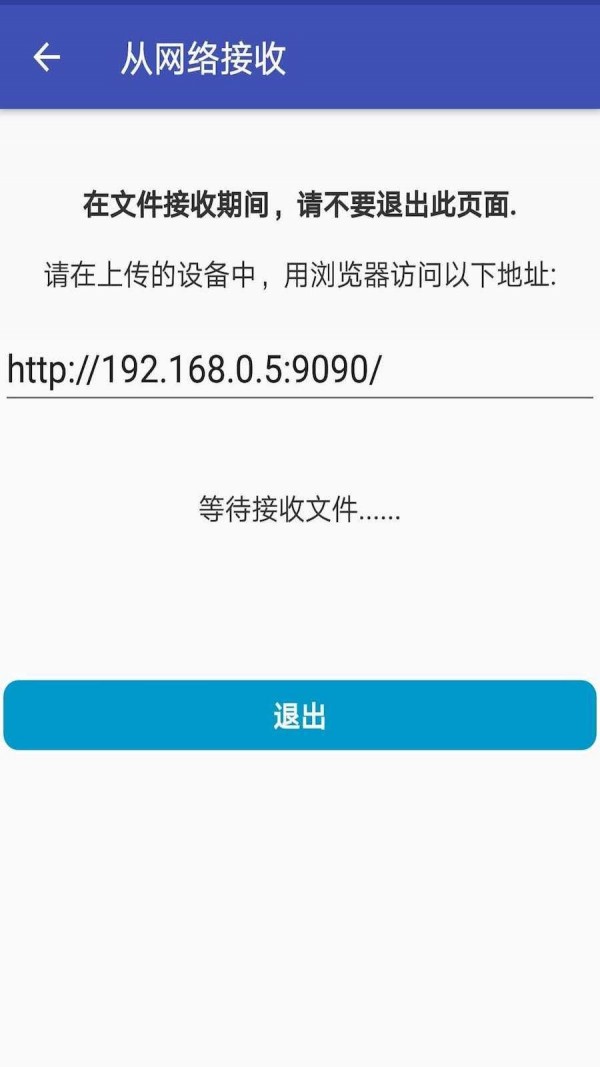Go back using the top-left arrow
Viewport: 600px width, 1067px height.
(47, 58)
